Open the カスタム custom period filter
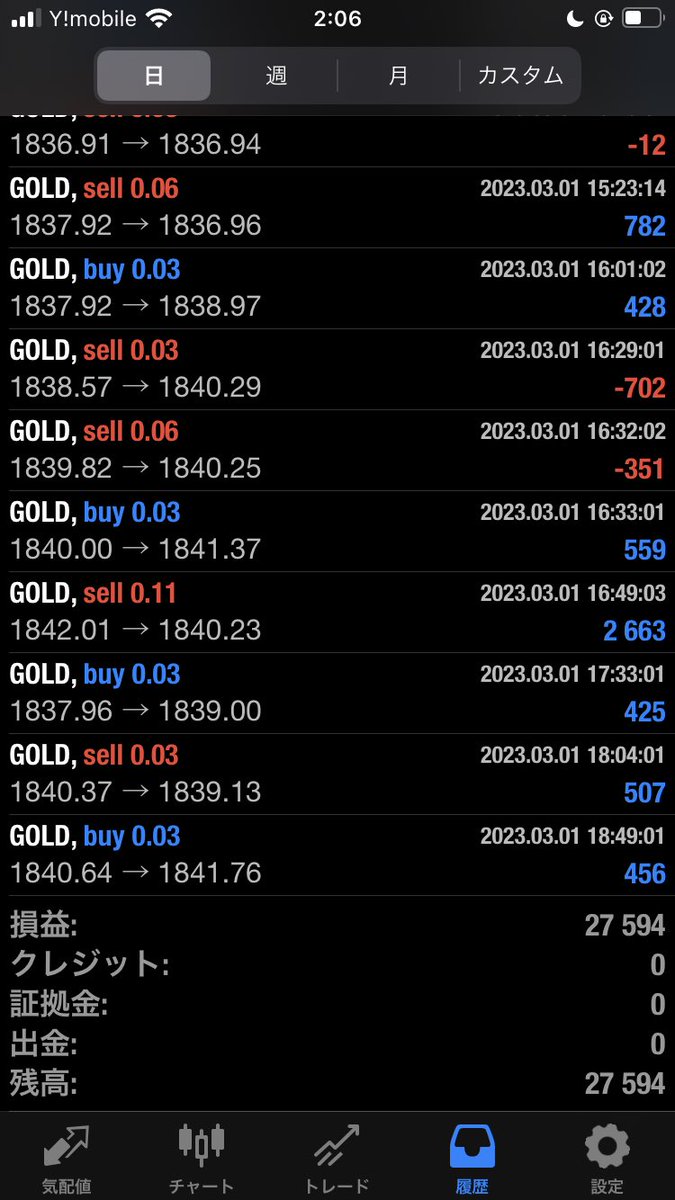 (x=520, y=75)
